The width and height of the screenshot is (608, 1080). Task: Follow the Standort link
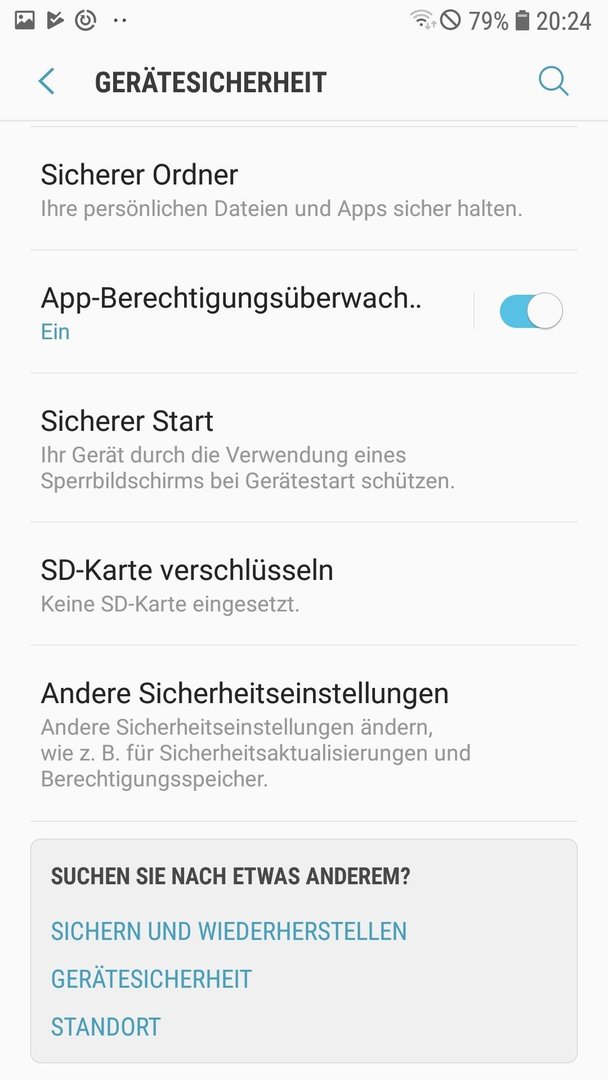tap(106, 1026)
